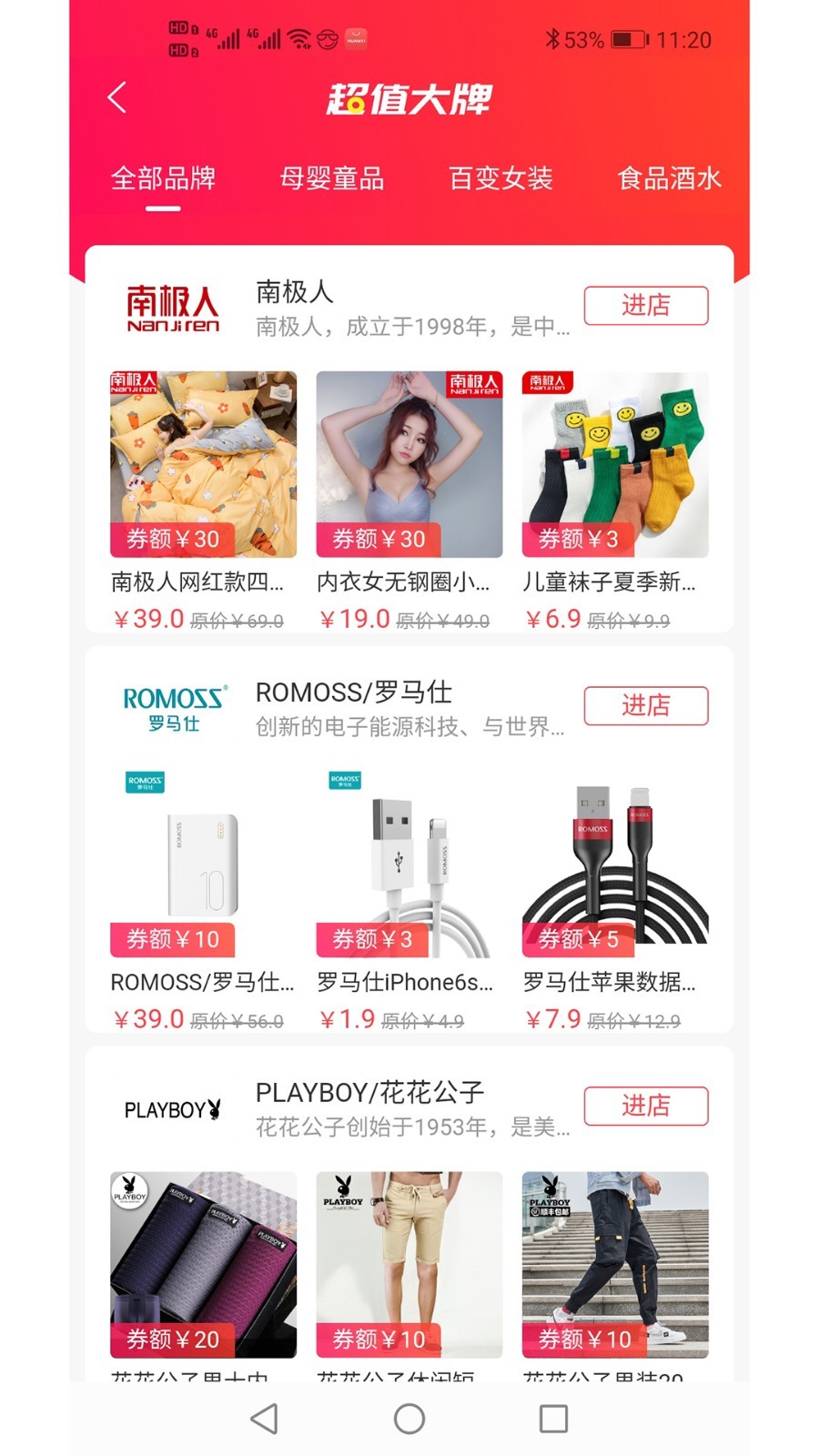The width and height of the screenshot is (819, 1456).
Task: Open the 南极人网红款四 bedding product
Action: (203, 464)
